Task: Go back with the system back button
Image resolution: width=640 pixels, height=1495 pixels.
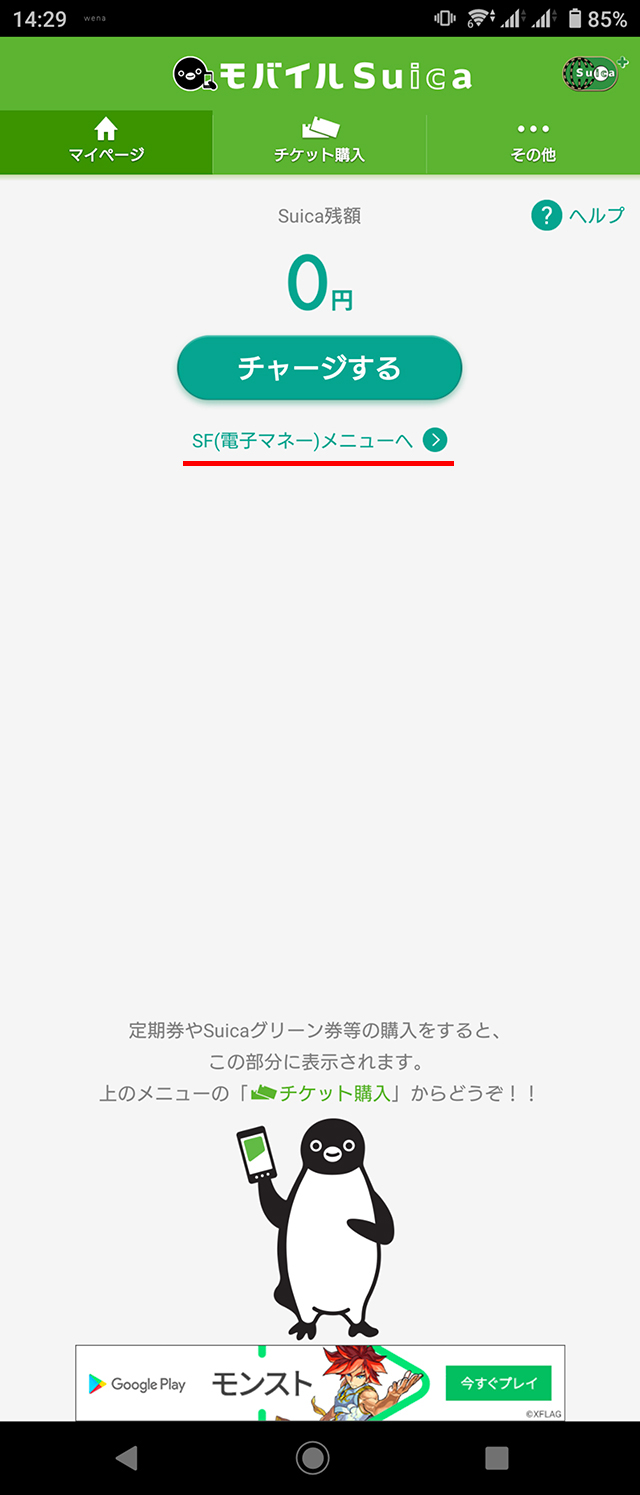Action: tap(126, 1458)
